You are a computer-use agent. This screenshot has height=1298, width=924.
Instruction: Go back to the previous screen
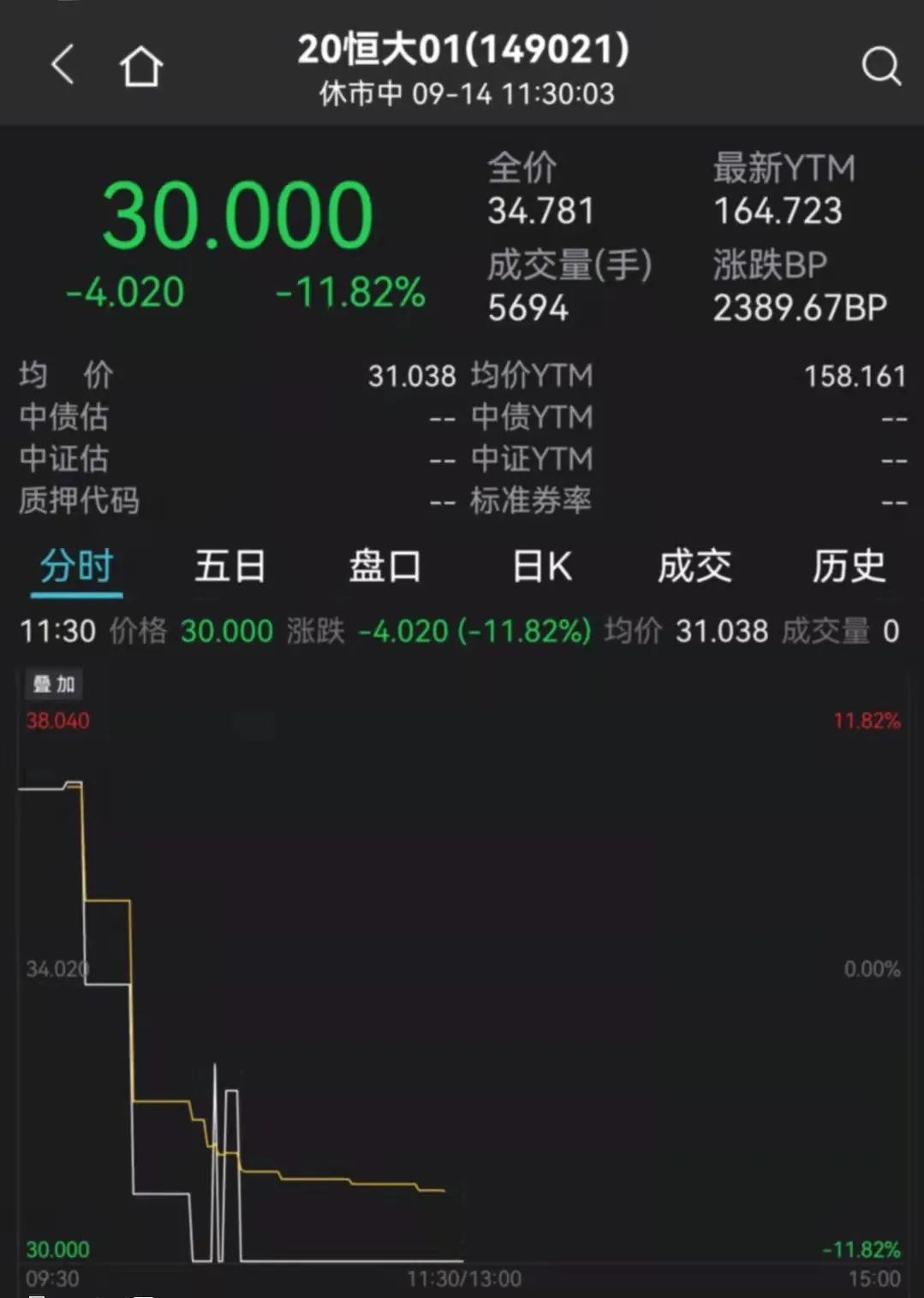pyautogui.click(x=63, y=65)
